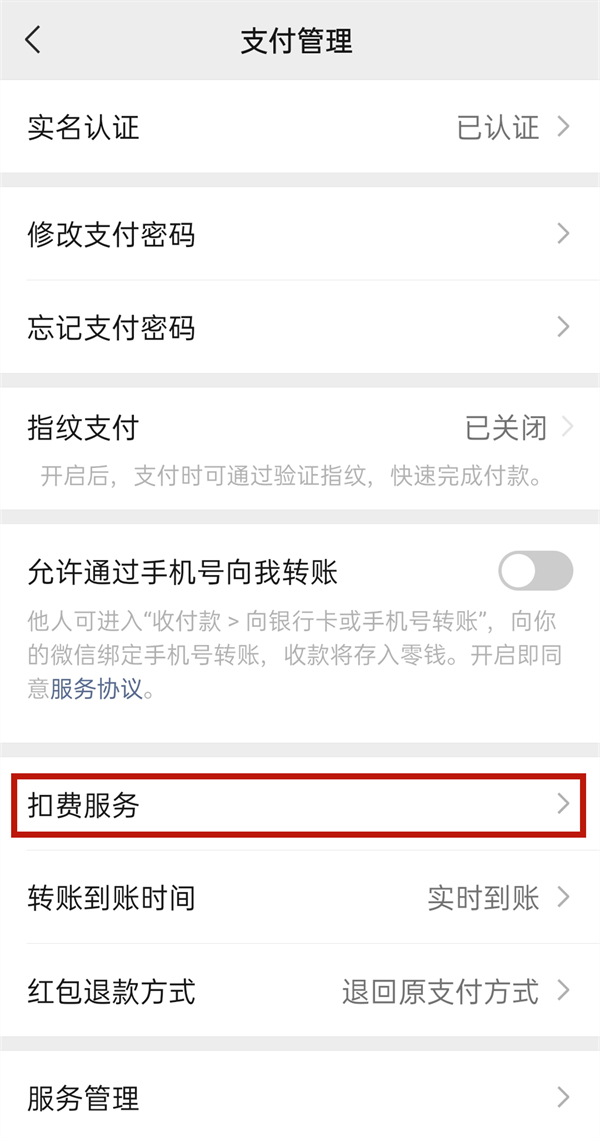This screenshot has width=600, height=1138.
Task: Open 修改支付密码 option
Action: pos(300,235)
